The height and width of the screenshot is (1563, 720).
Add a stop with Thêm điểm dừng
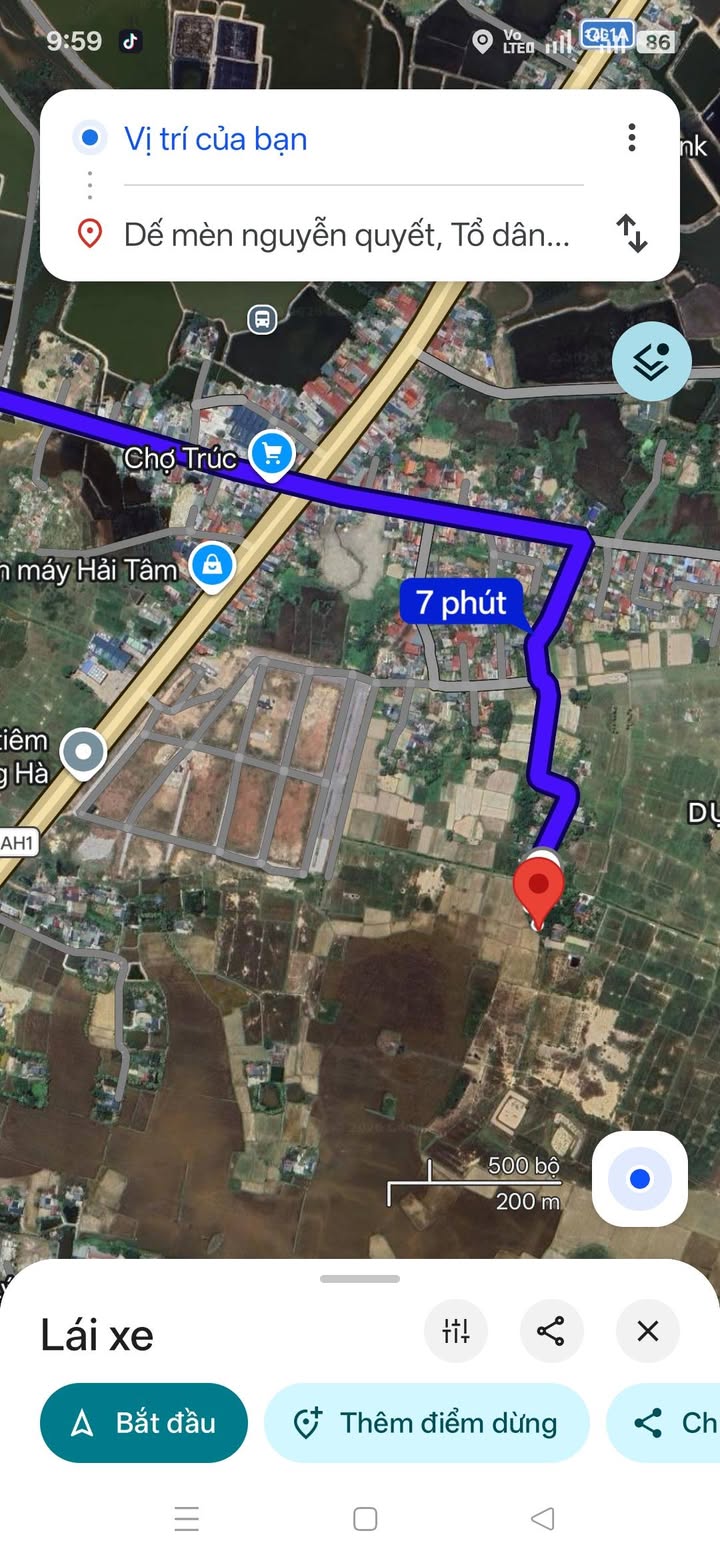click(426, 1423)
